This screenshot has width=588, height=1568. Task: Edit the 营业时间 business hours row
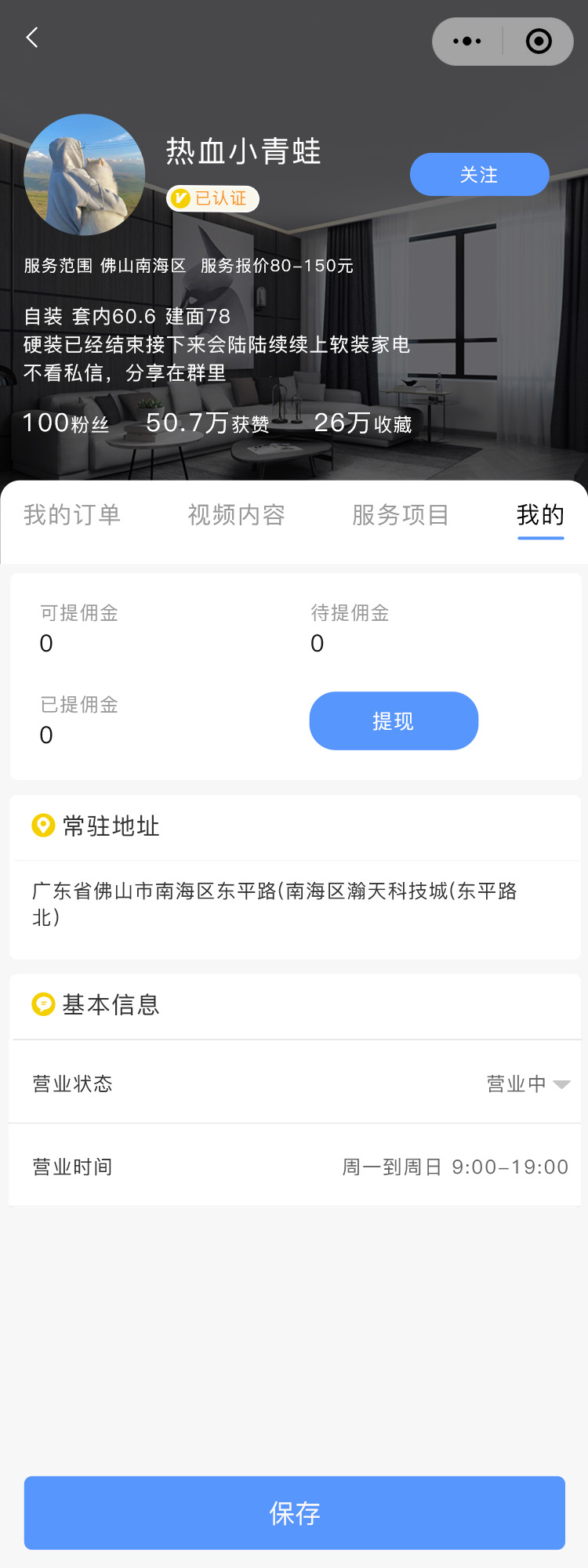(455, 1167)
